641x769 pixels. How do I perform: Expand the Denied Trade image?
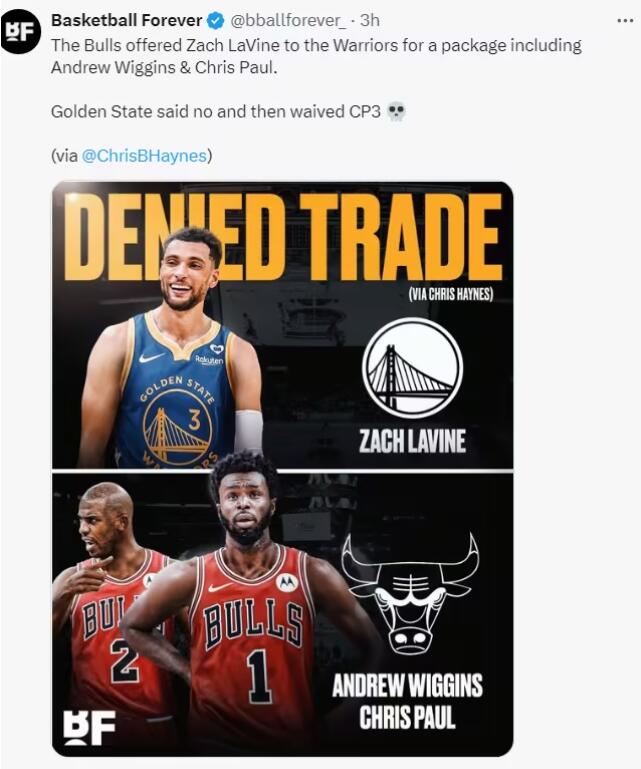click(282, 468)
